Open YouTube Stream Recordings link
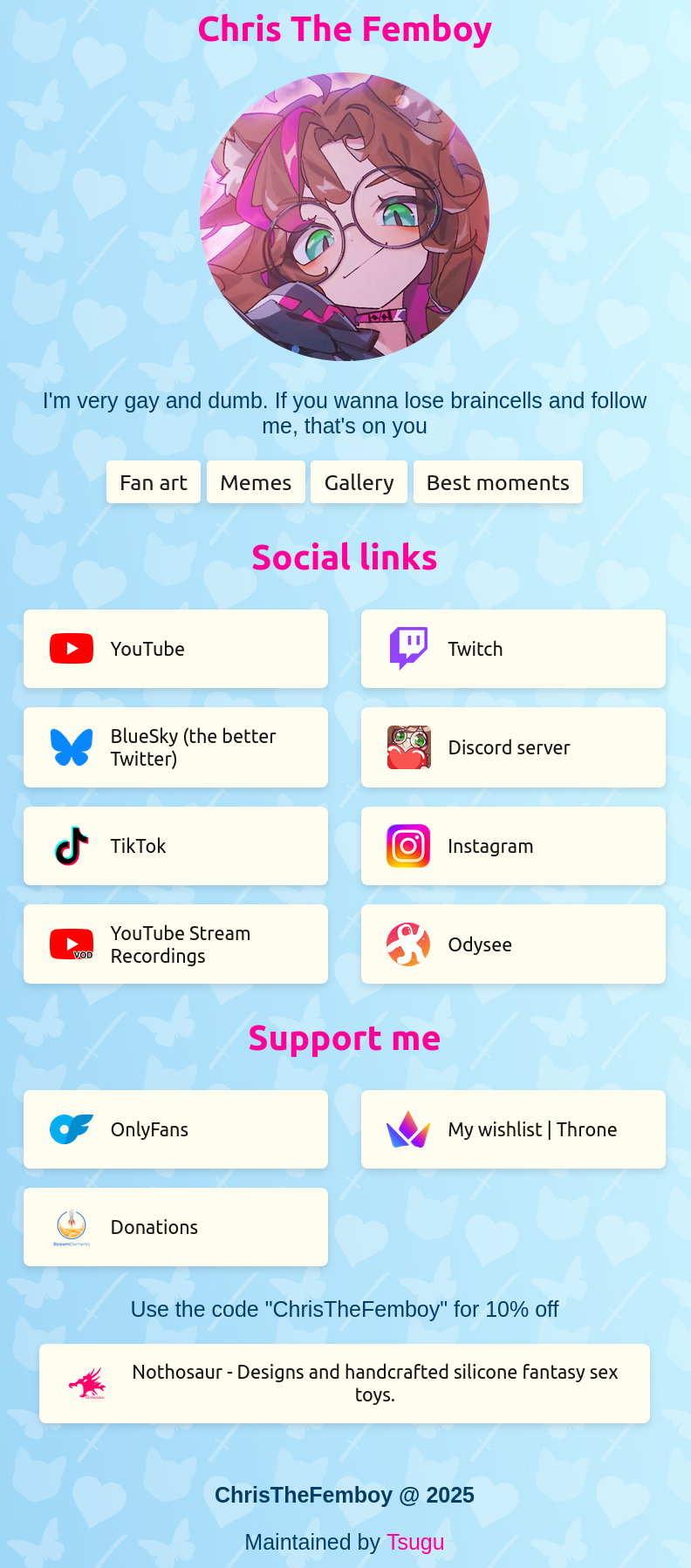Viewport: 691px width, 1568px height. [x=175, y=944]
